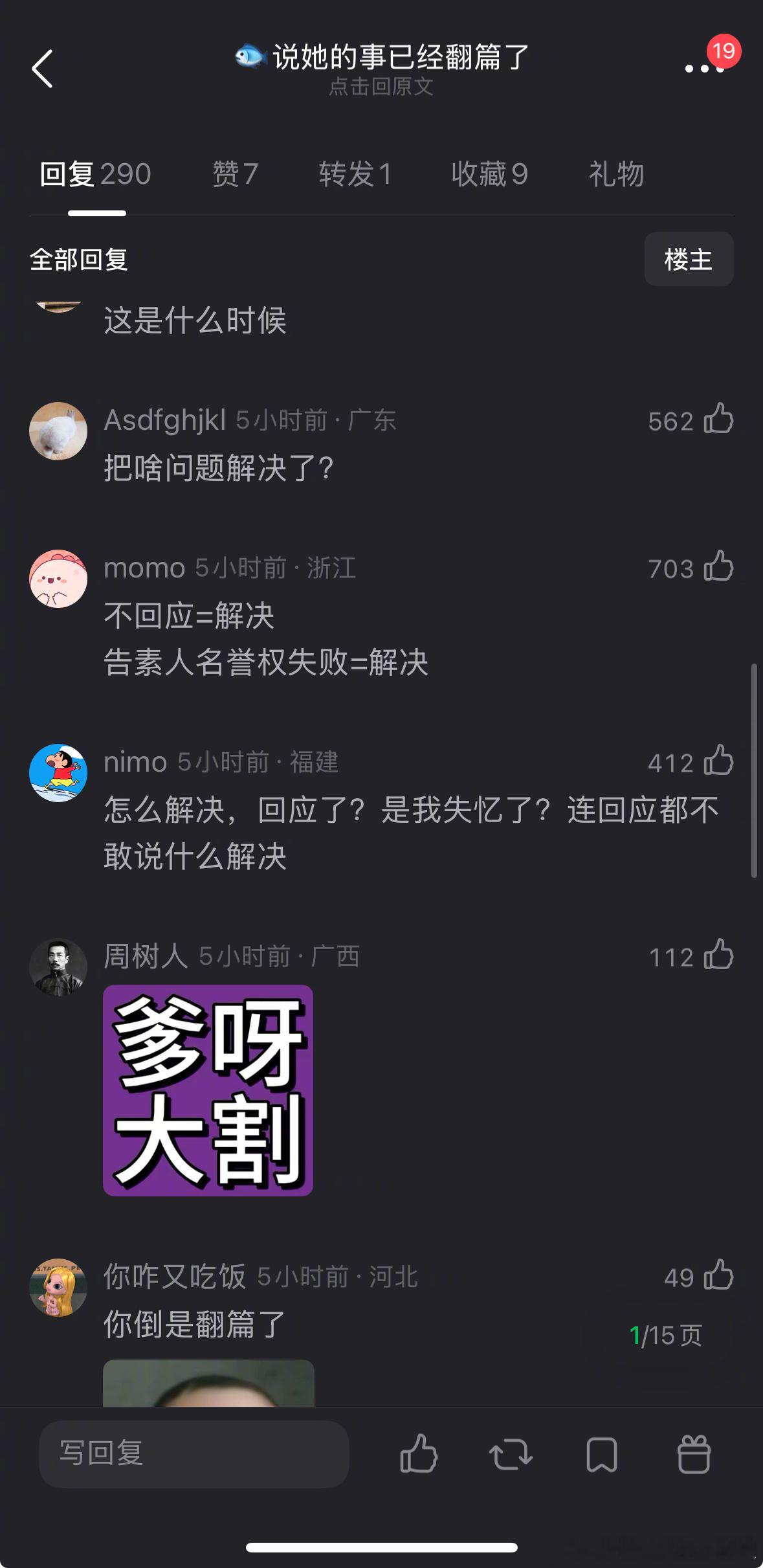Tap the 写回复 reply input field
The image size is (763, 1568).
pyautogui.click(x=194, y=1453)
